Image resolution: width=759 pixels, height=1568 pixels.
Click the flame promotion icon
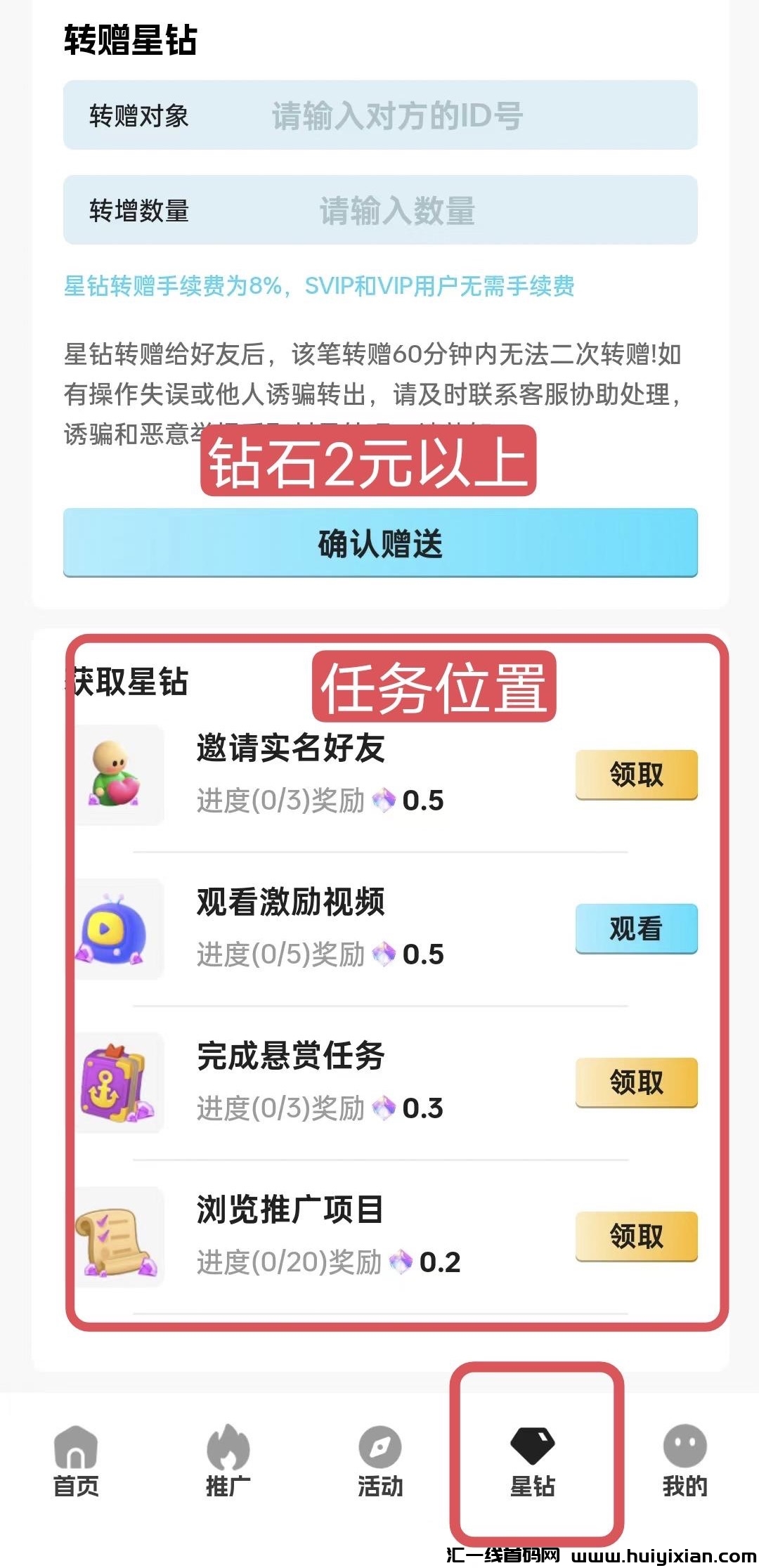click(x=228, y=1448)
